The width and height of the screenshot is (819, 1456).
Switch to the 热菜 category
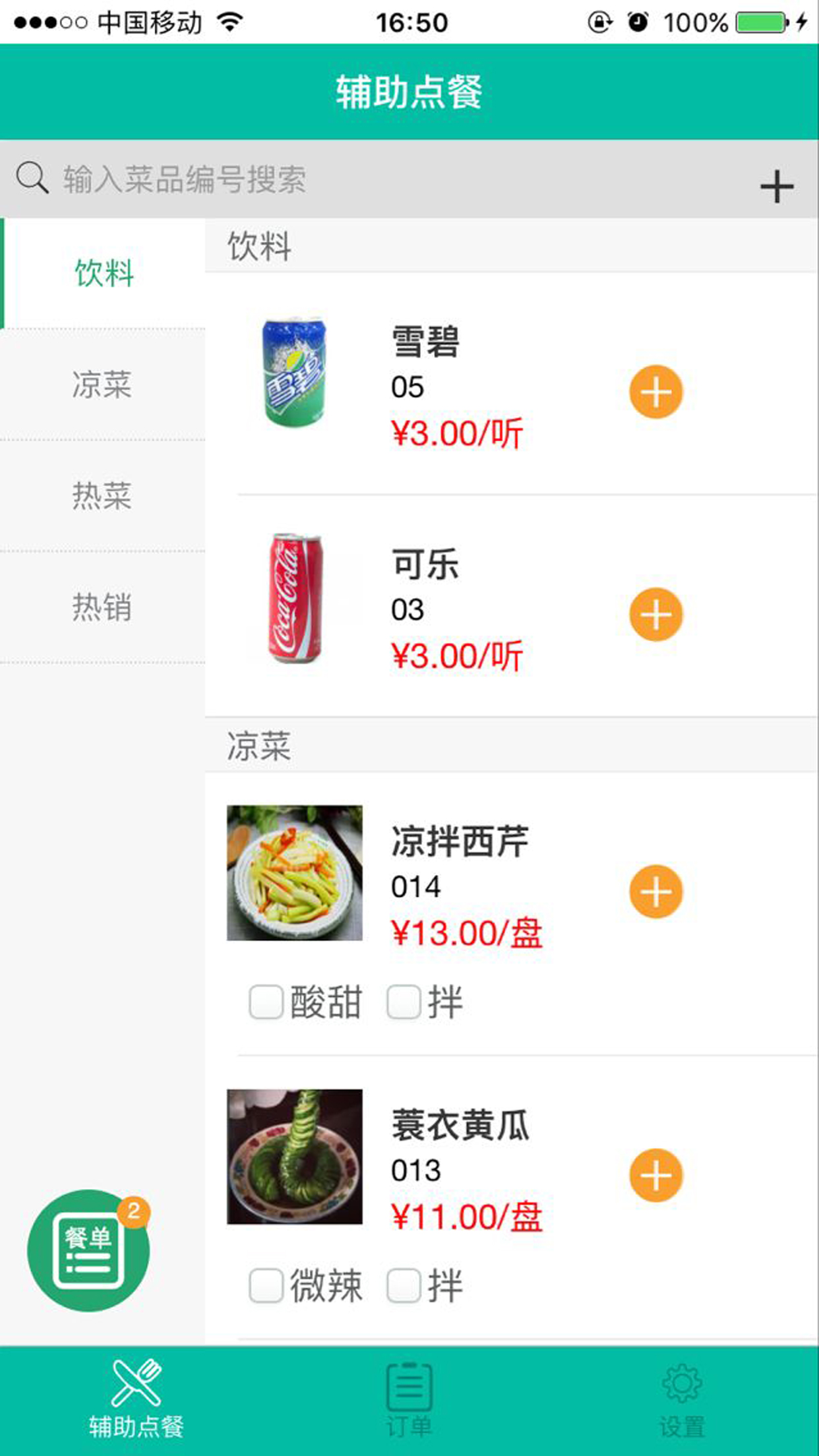102,495
